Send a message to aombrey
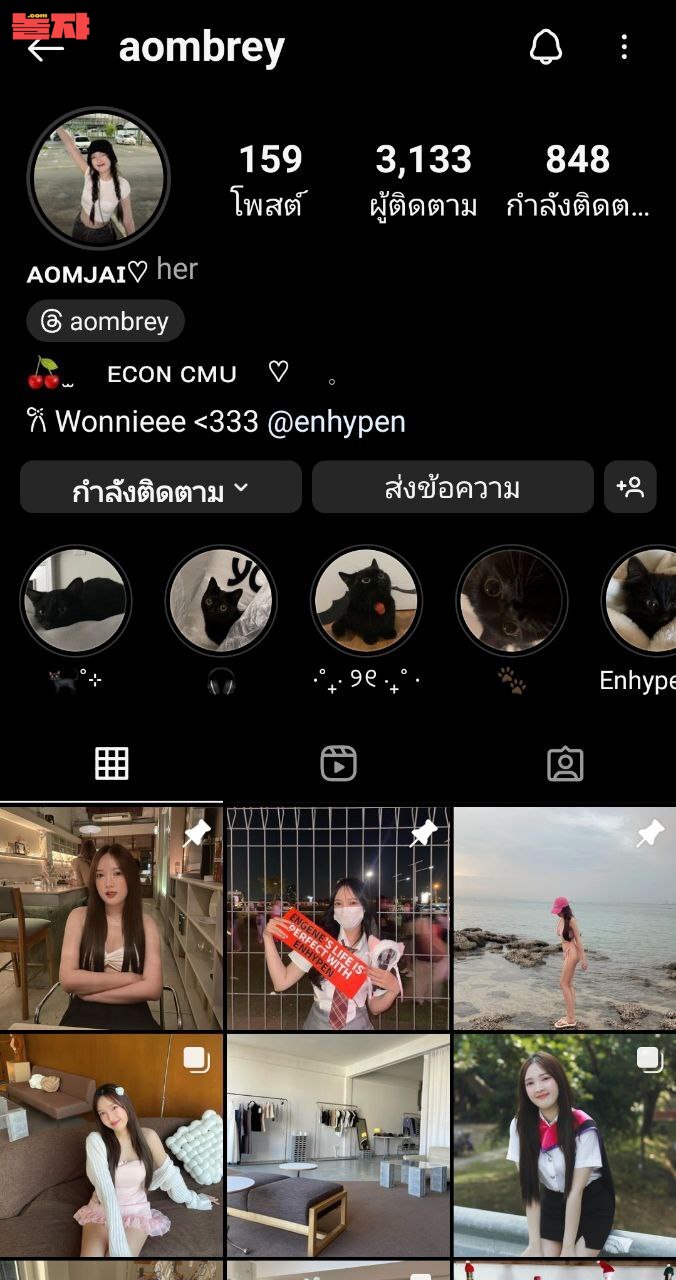The image size is (676, 1280). point(452,488)
